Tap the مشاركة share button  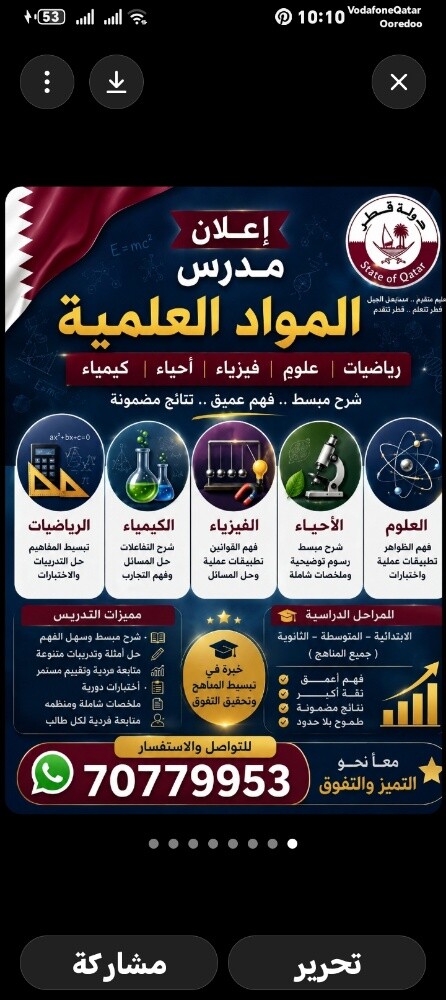(119, 963)
